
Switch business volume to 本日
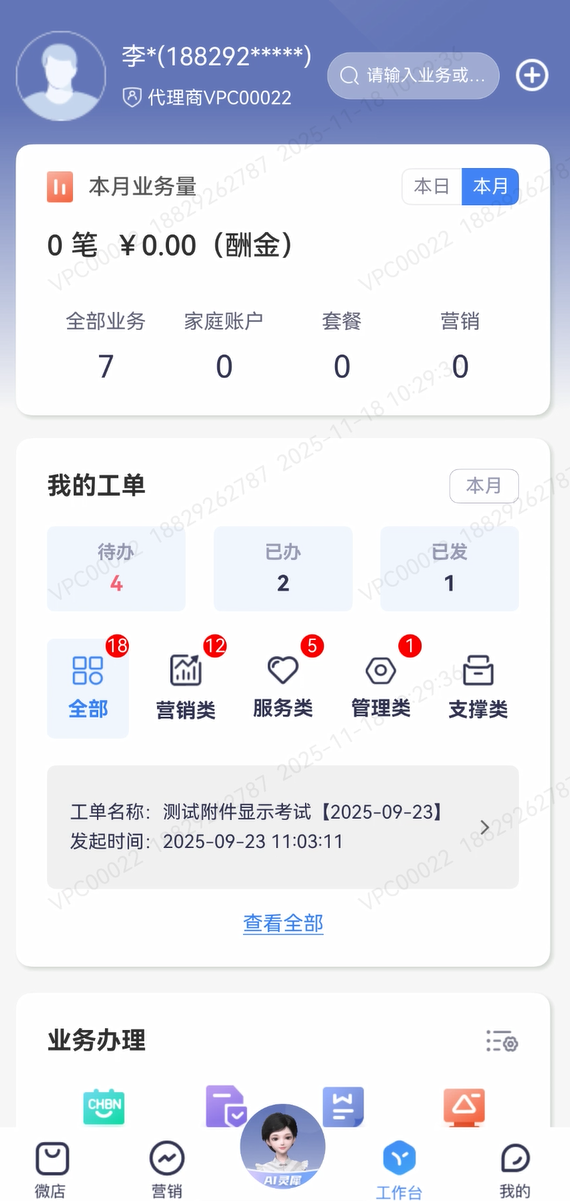[432, 187]
